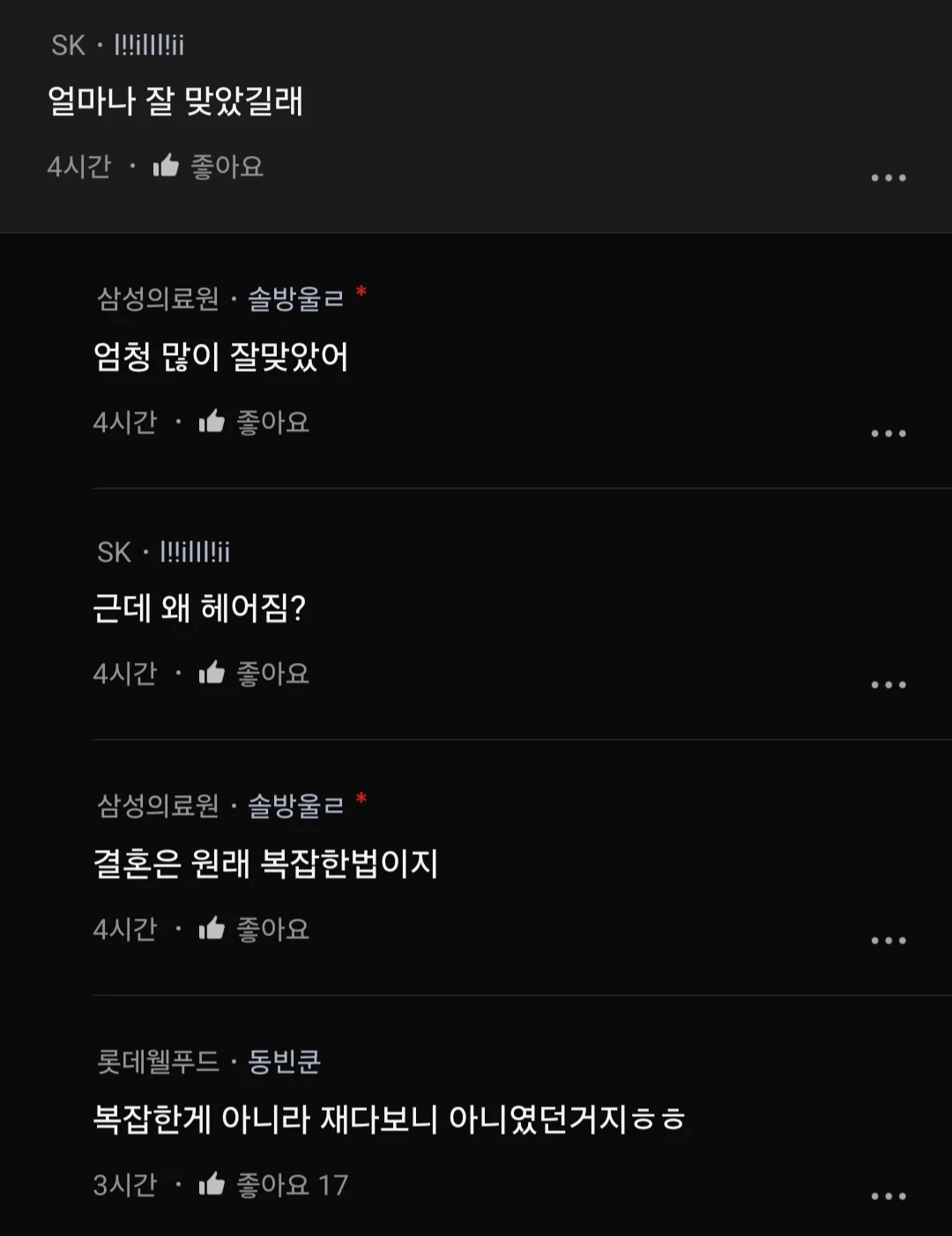Image resolution: width=952 pixels, height=1236 pixels.
Task: Open more options on 동빈쿤's reply
Action: (888, 1195)
